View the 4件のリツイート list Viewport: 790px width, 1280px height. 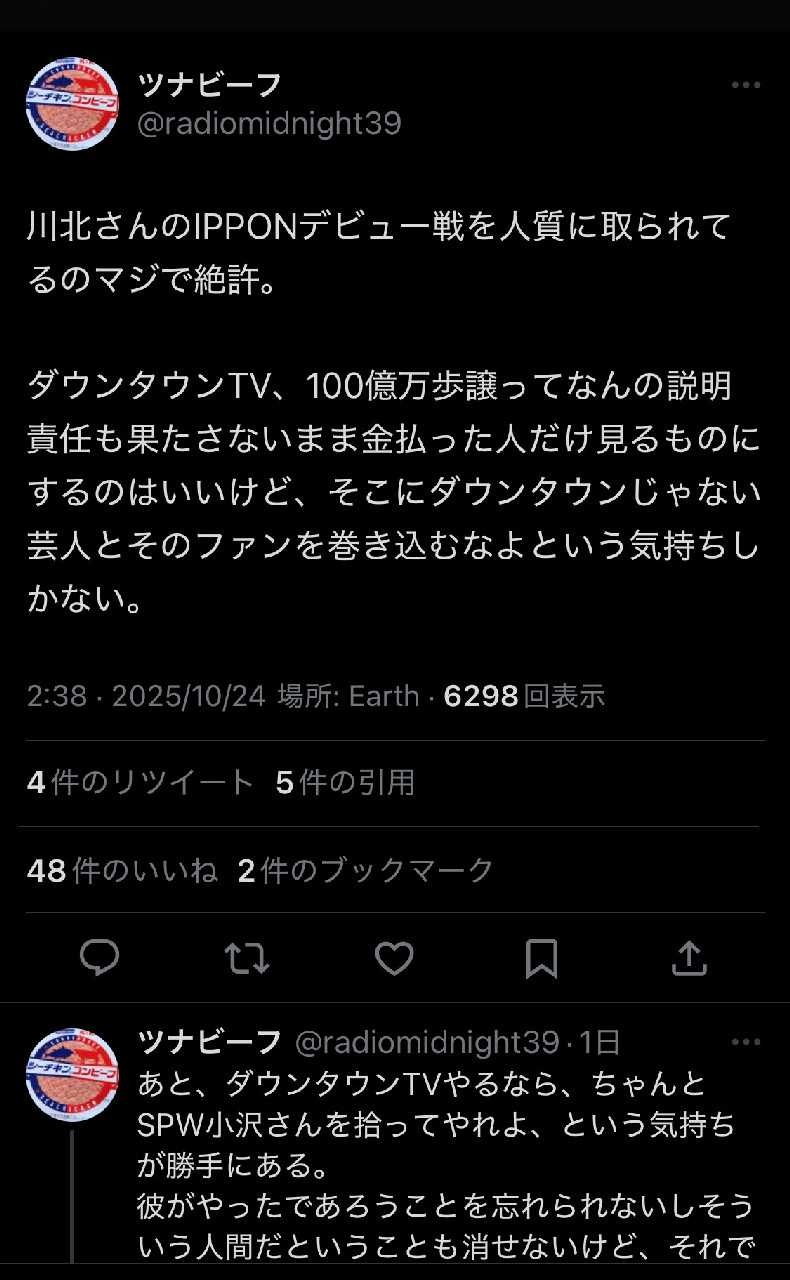coord(140,783)
